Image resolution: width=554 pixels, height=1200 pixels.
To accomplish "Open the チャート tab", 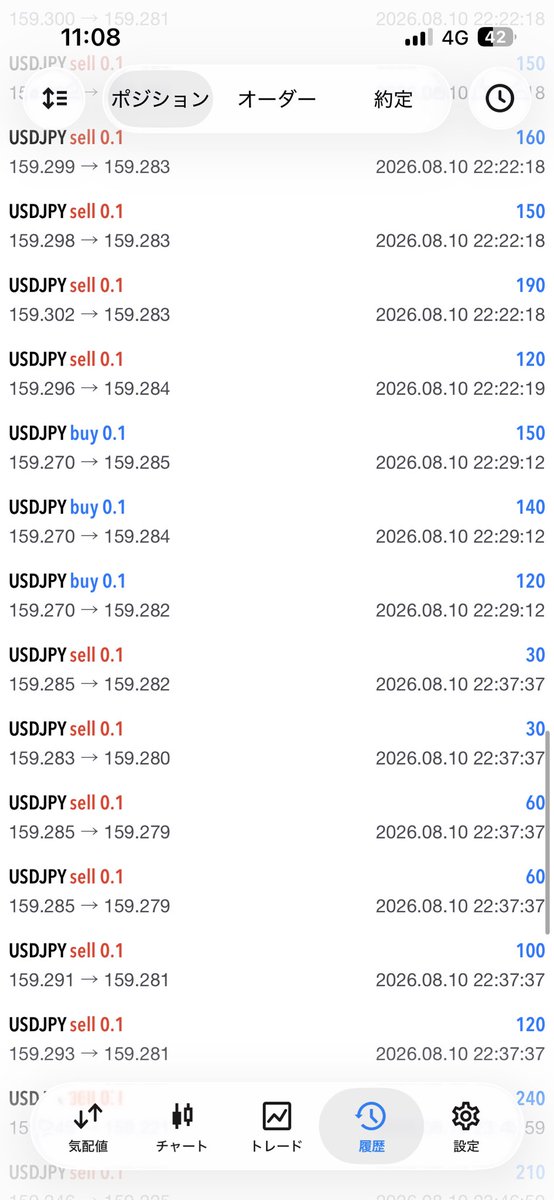I will tap(182, 1127).
